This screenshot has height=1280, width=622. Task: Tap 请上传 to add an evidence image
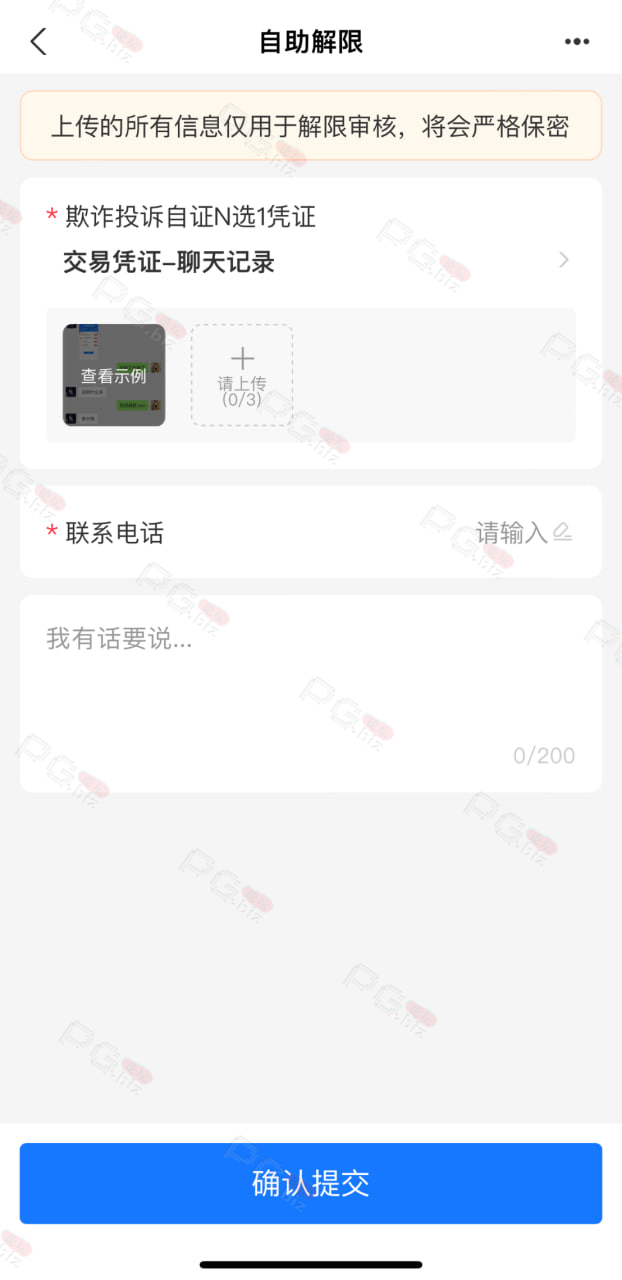pyautogui.click(x=242, y=375)
